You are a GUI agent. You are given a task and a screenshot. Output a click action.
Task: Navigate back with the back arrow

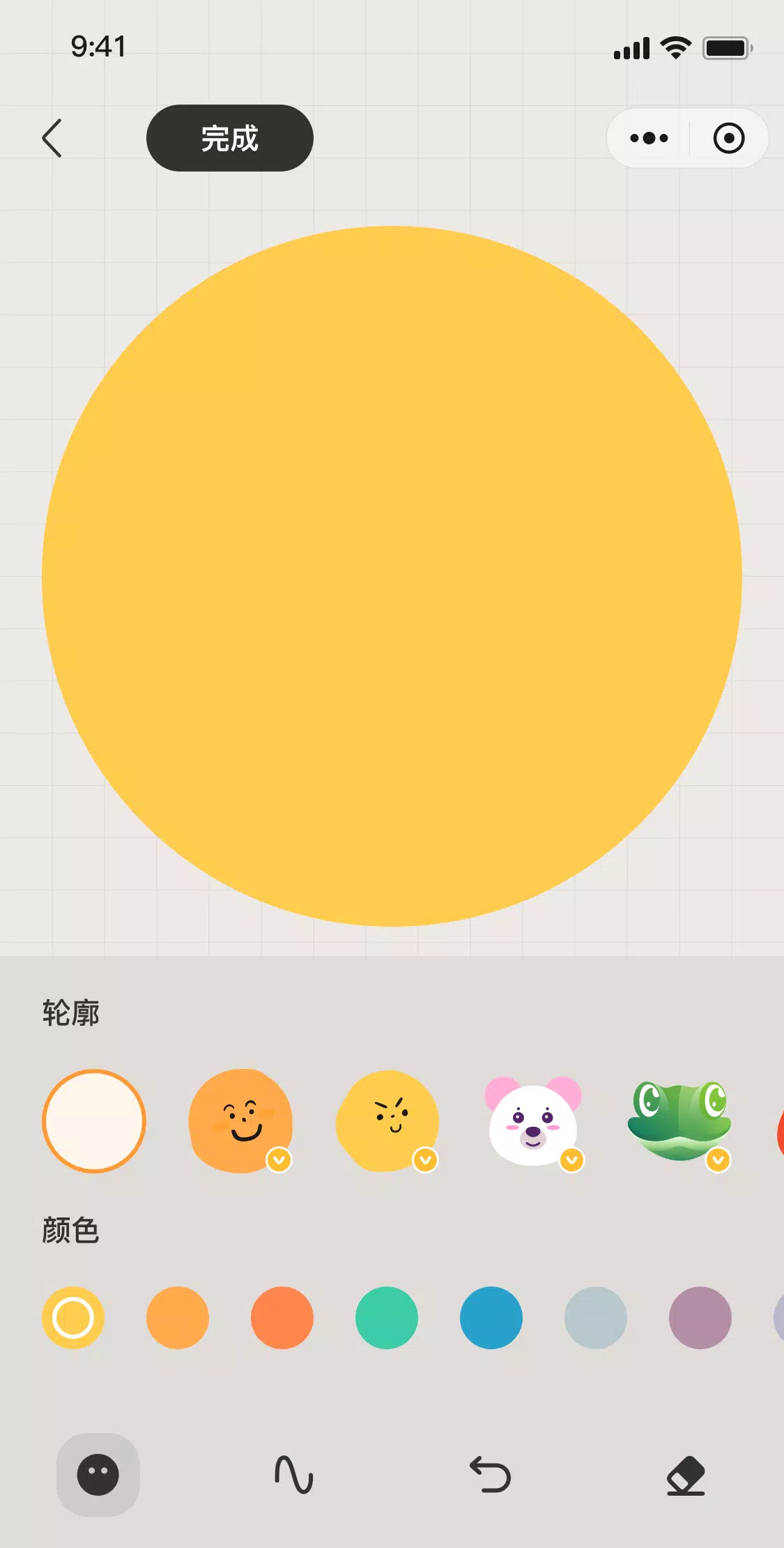53,138
